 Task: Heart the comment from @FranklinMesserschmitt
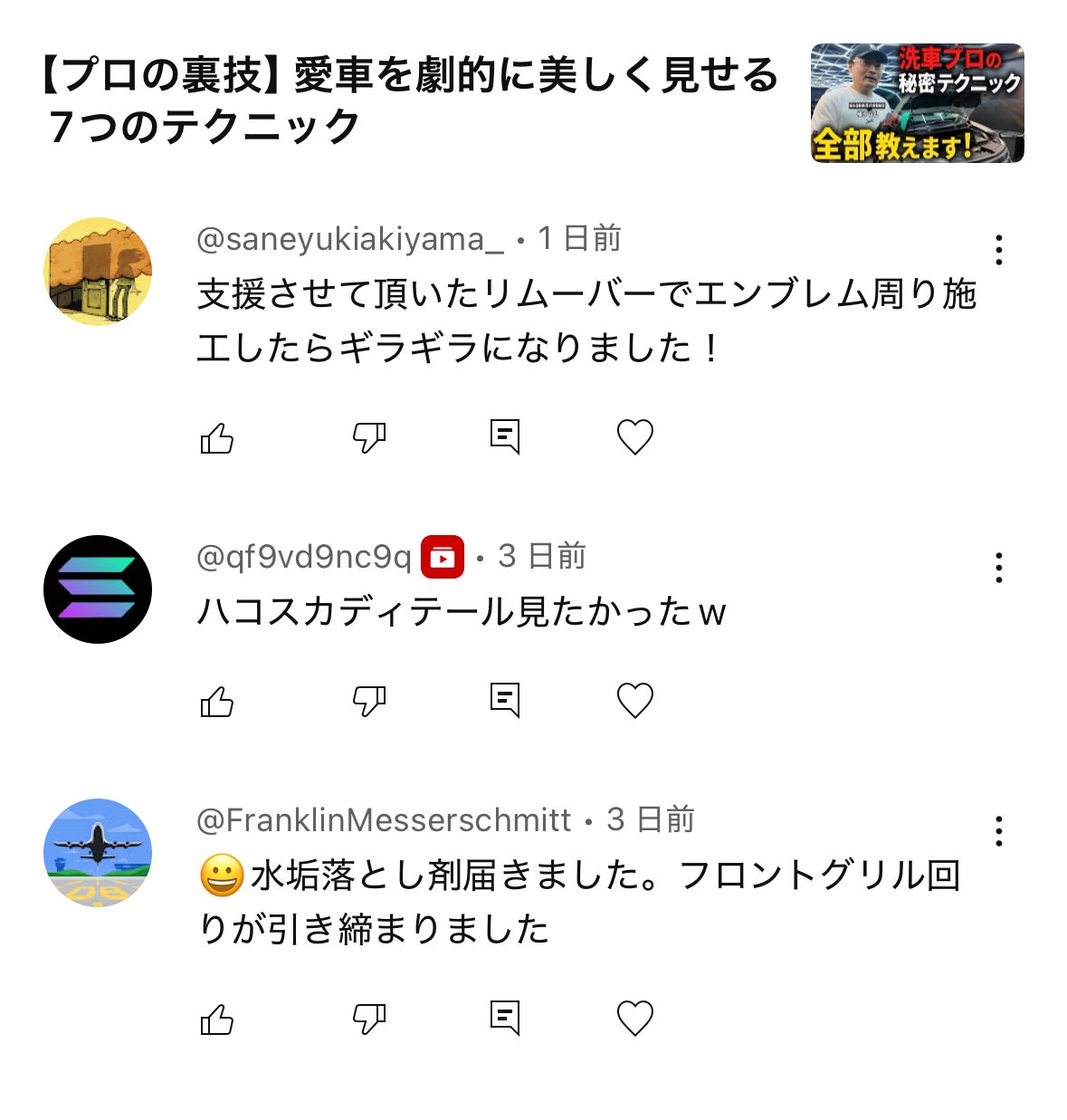click(634, 1019)
